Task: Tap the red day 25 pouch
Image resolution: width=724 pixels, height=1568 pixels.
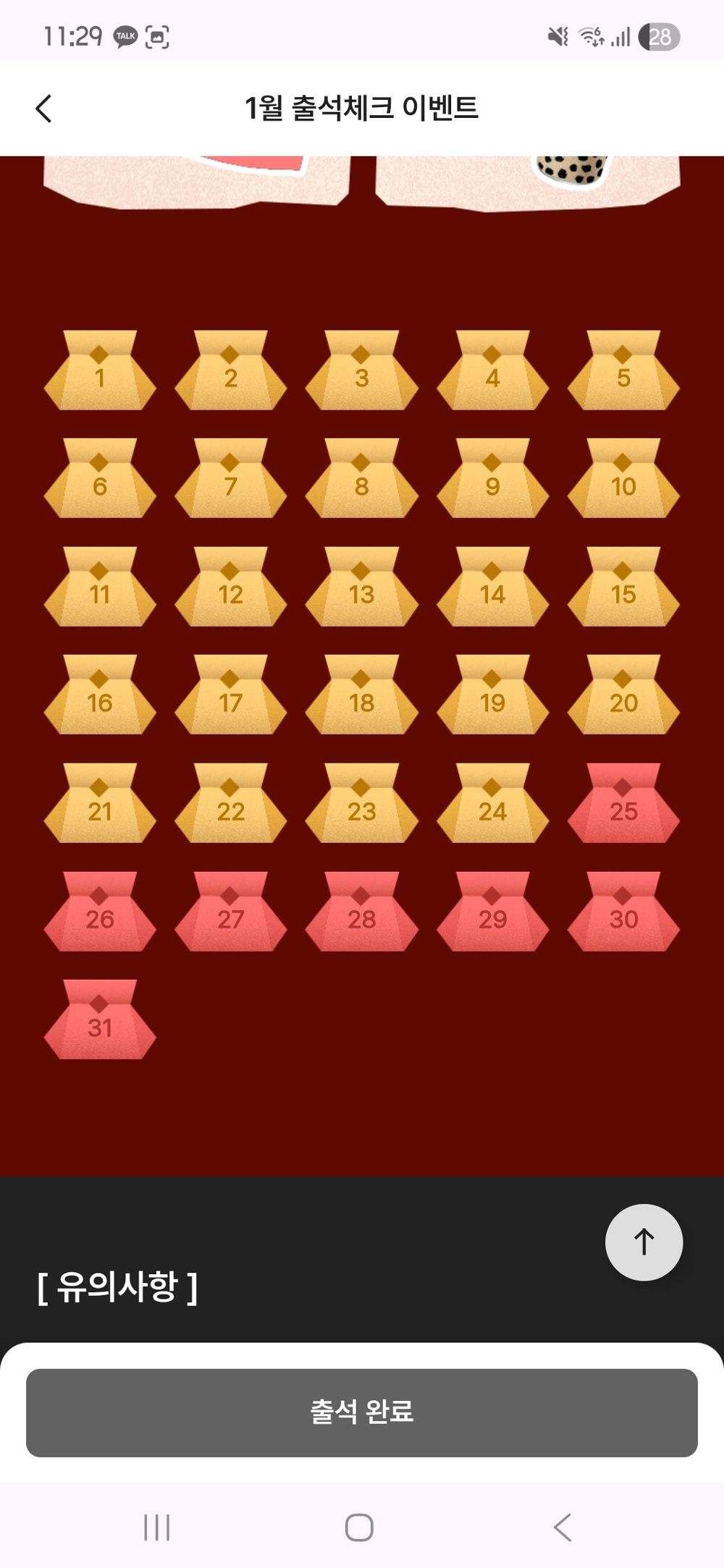Action: (623, 805)
